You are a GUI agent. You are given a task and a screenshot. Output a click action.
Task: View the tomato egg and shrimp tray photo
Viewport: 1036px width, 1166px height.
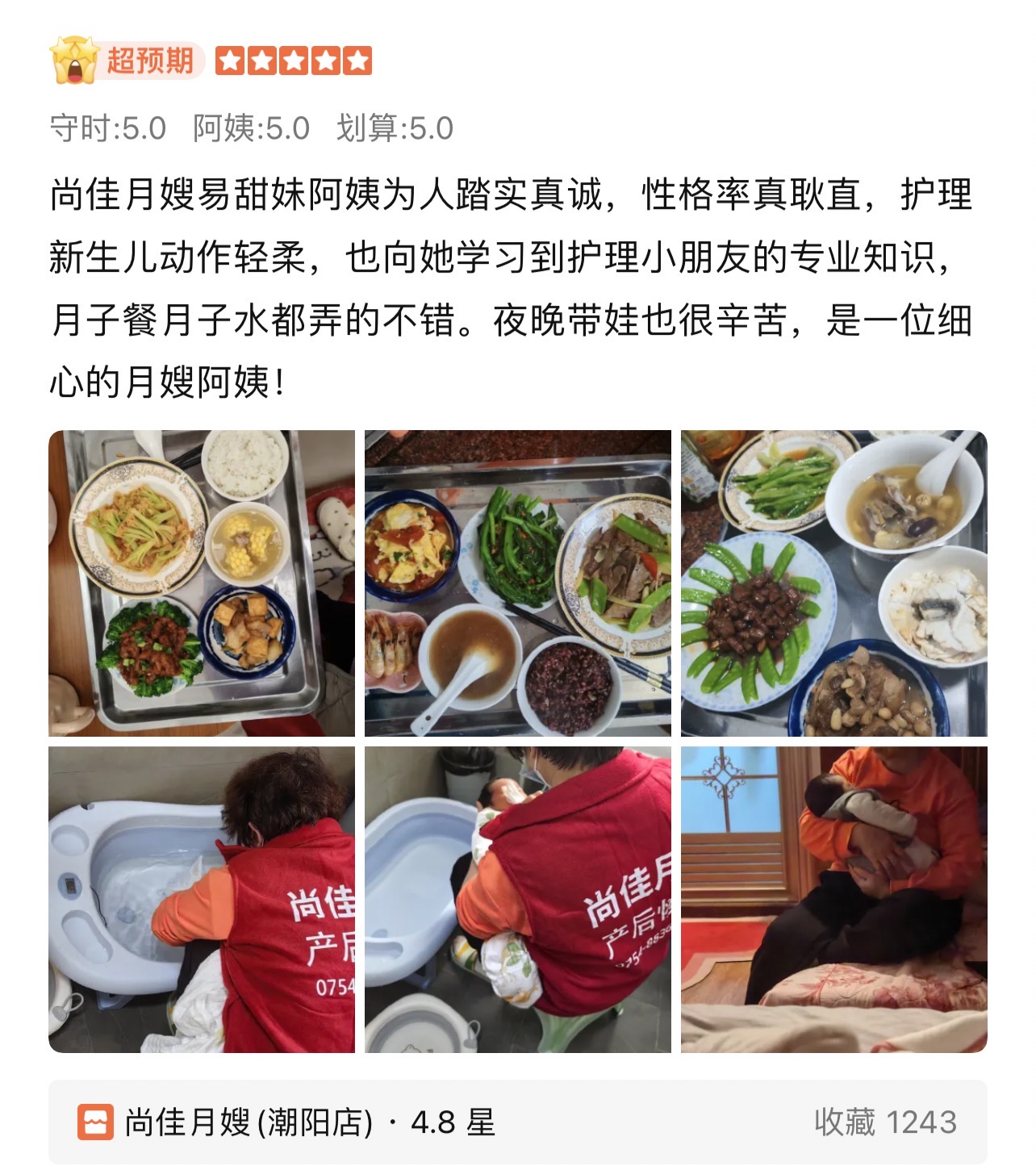(517, 583)
